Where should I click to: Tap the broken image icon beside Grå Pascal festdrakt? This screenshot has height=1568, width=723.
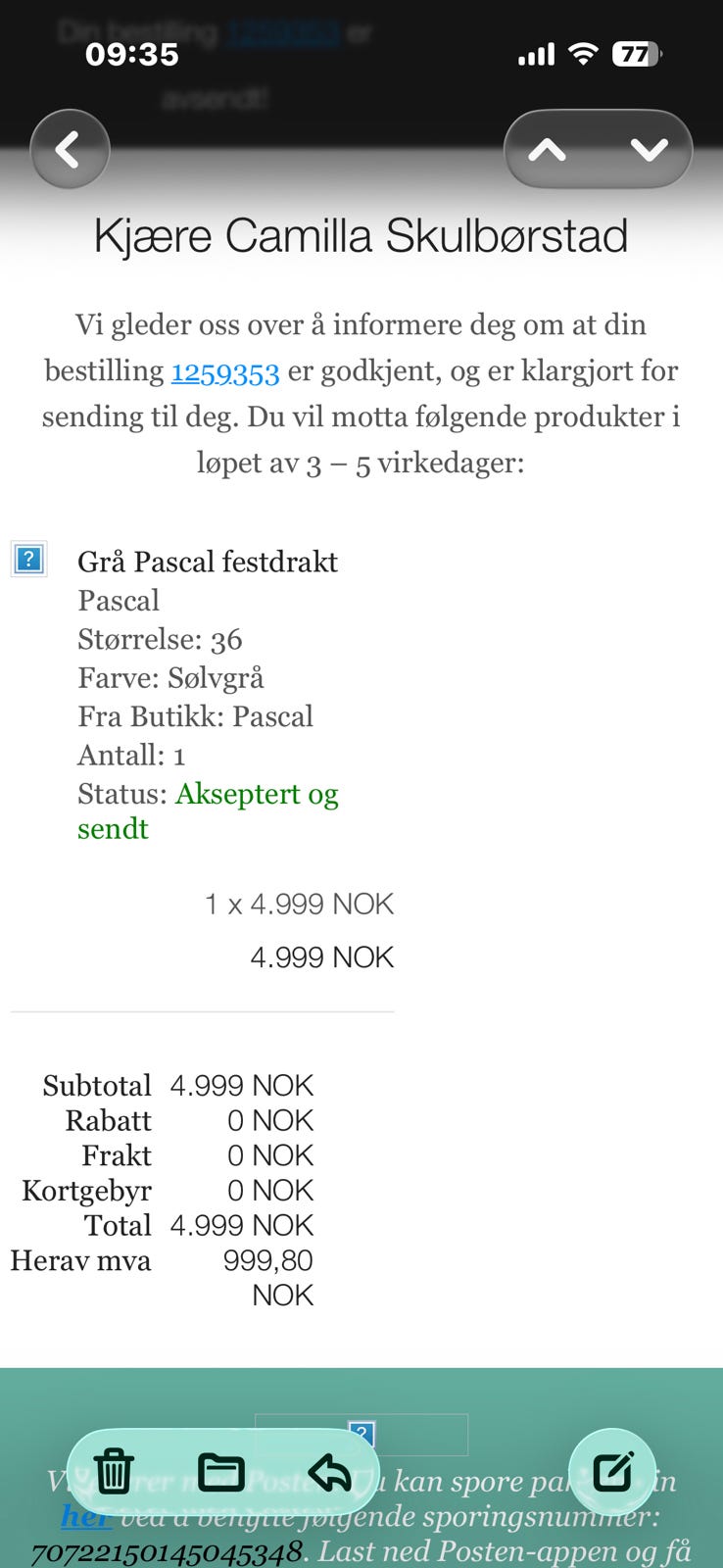[26, 559]
